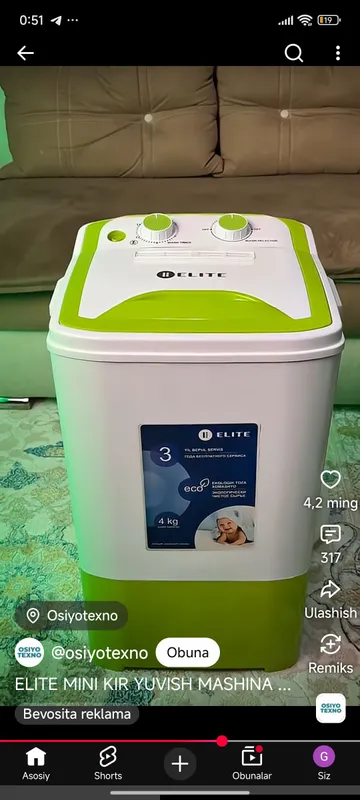Open the Osiyo Texno sound tile
360x800 pixels.
click(330, 708)
